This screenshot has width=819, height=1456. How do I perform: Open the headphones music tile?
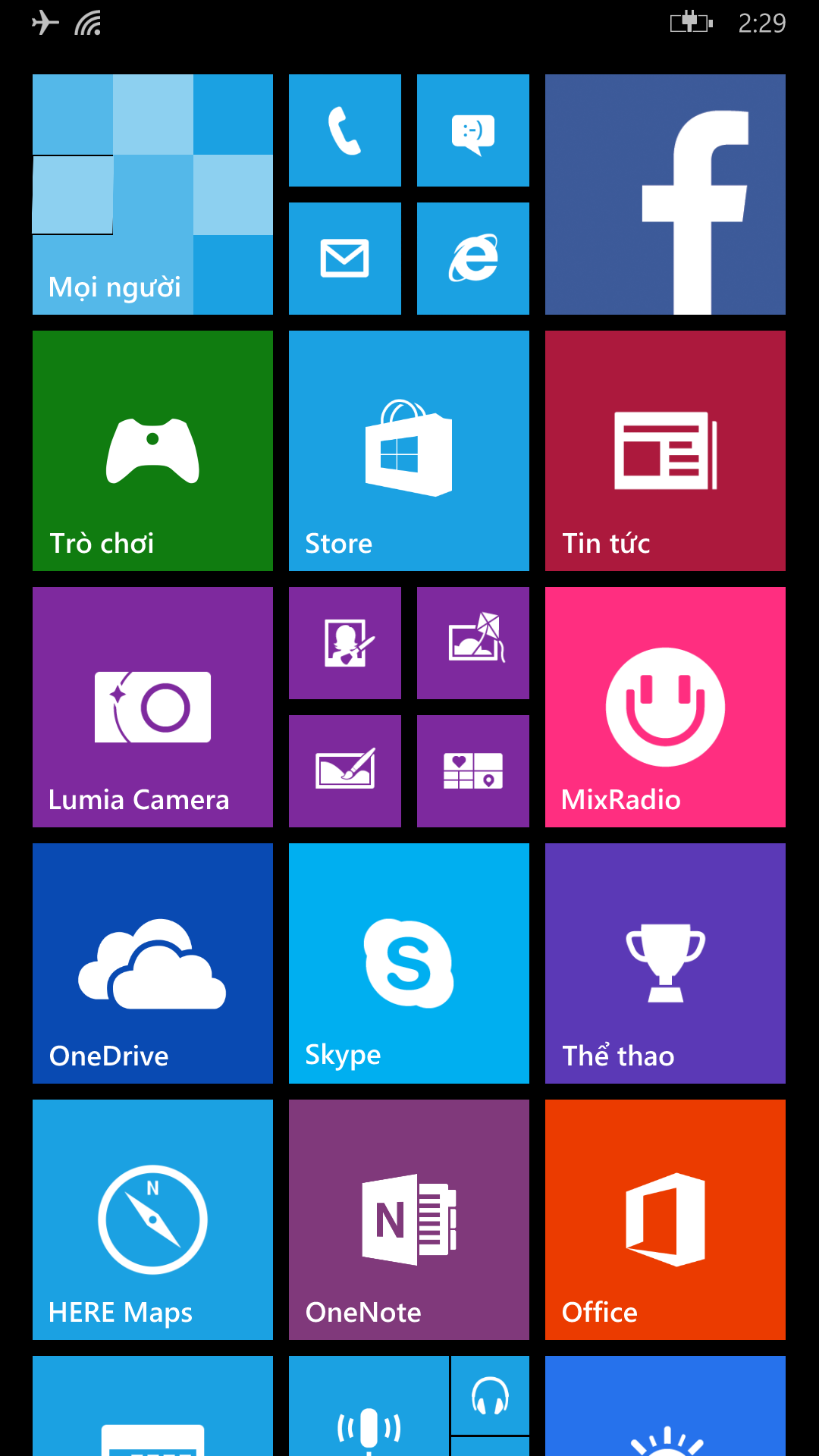click(x=491, y=1395)
